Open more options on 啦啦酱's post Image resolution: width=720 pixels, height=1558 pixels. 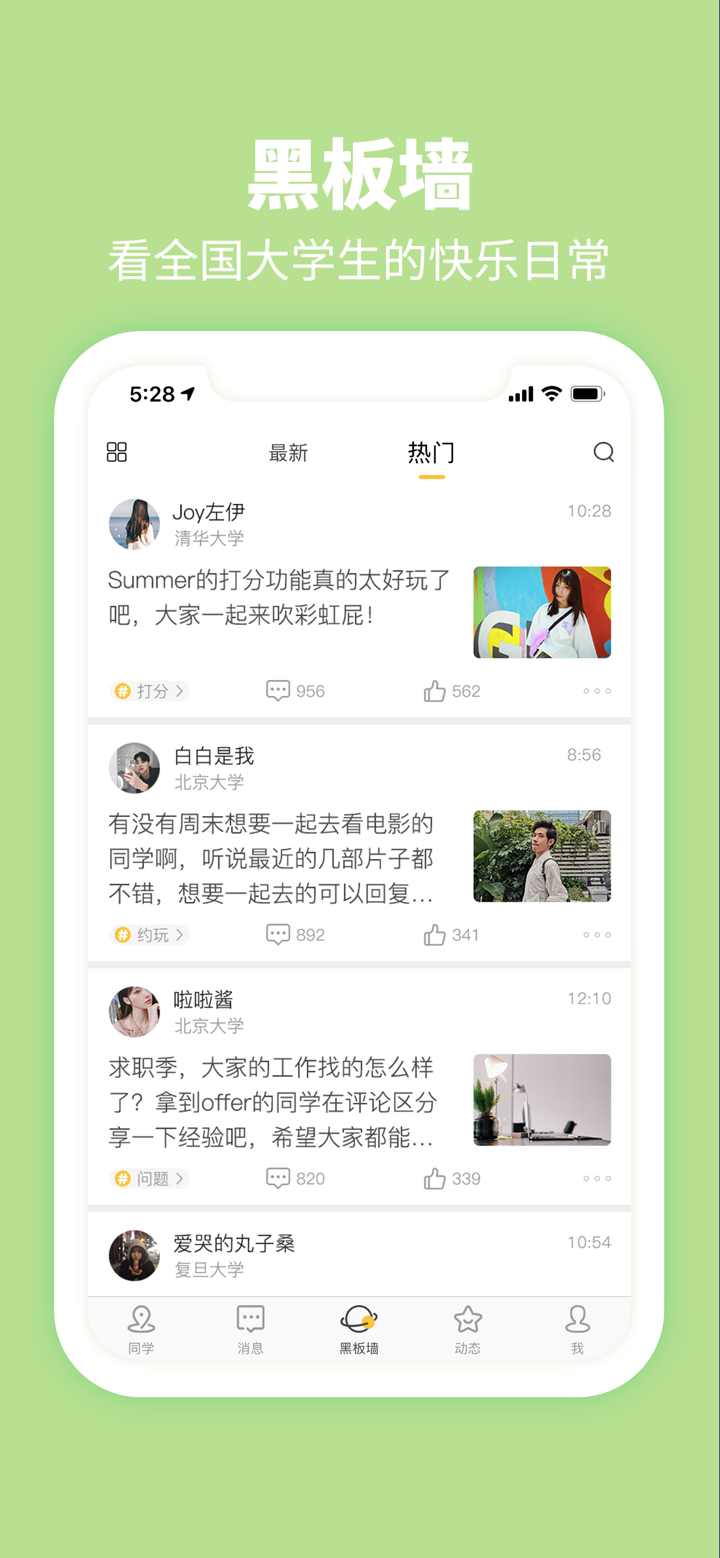596,1178
